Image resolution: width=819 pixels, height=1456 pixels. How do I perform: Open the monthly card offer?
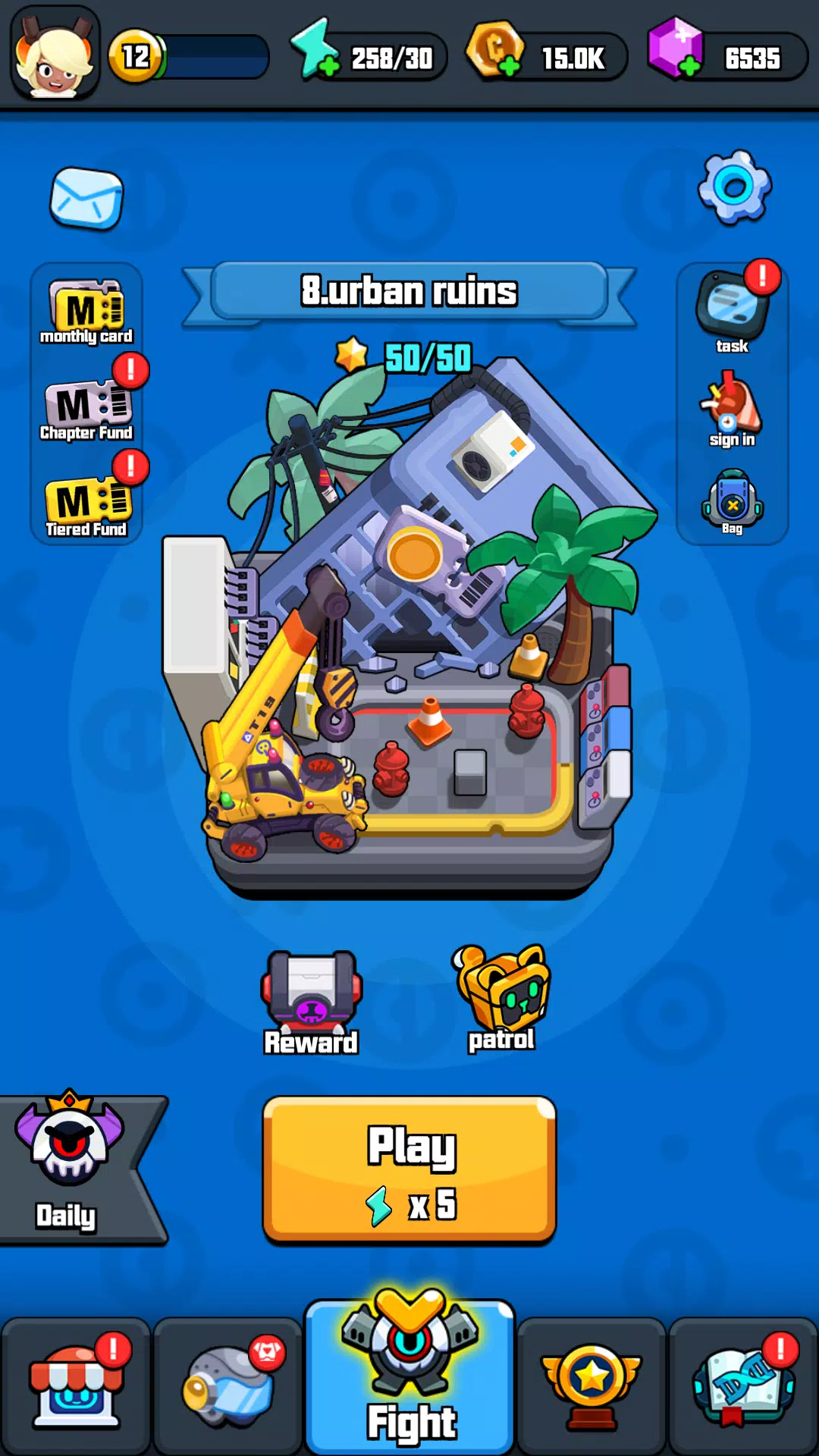pos(86,312)
